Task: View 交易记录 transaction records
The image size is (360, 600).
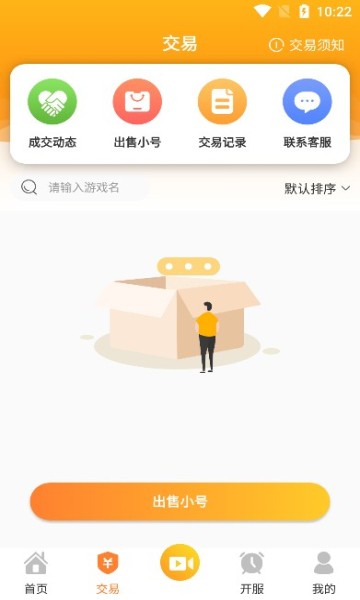Action: [x=222, y=114]
